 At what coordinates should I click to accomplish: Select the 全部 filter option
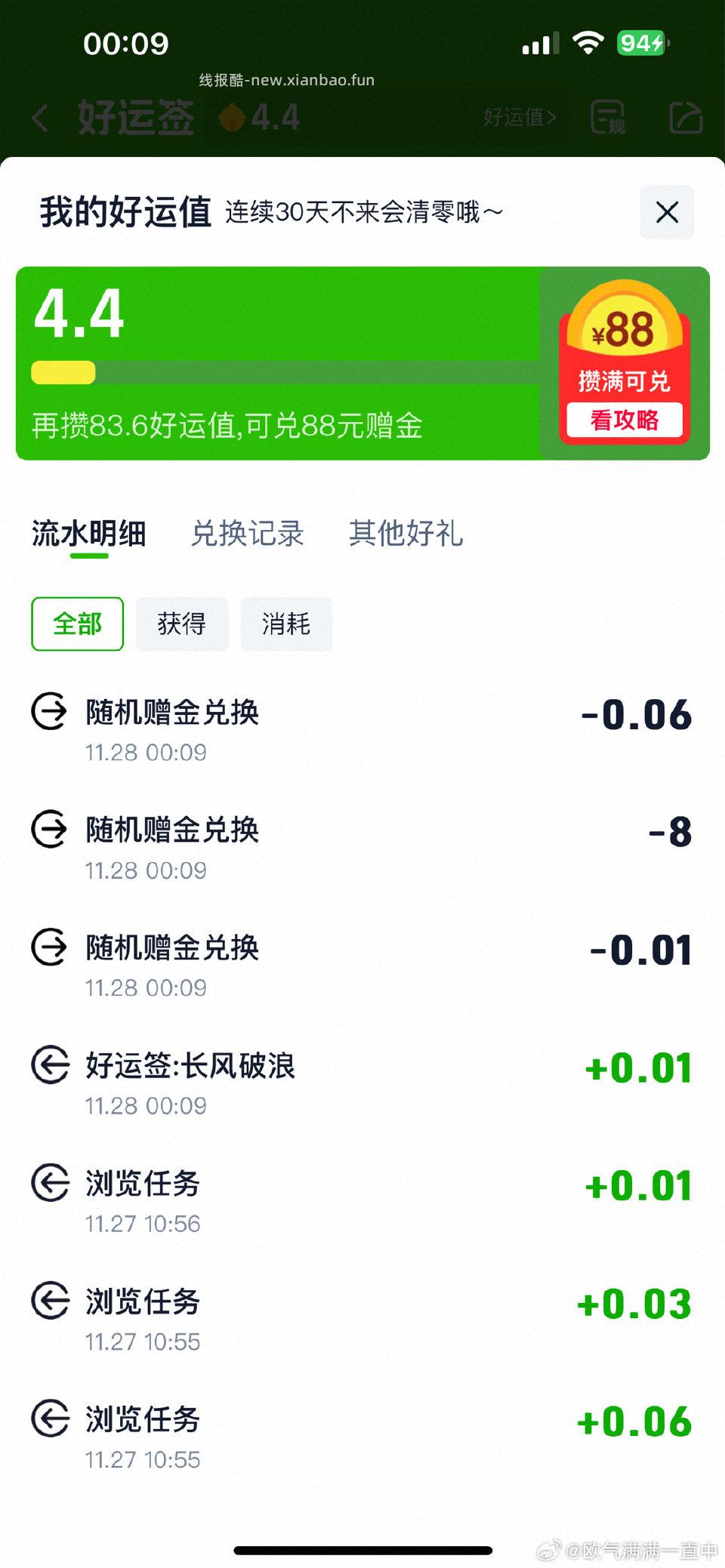(77, 624)
